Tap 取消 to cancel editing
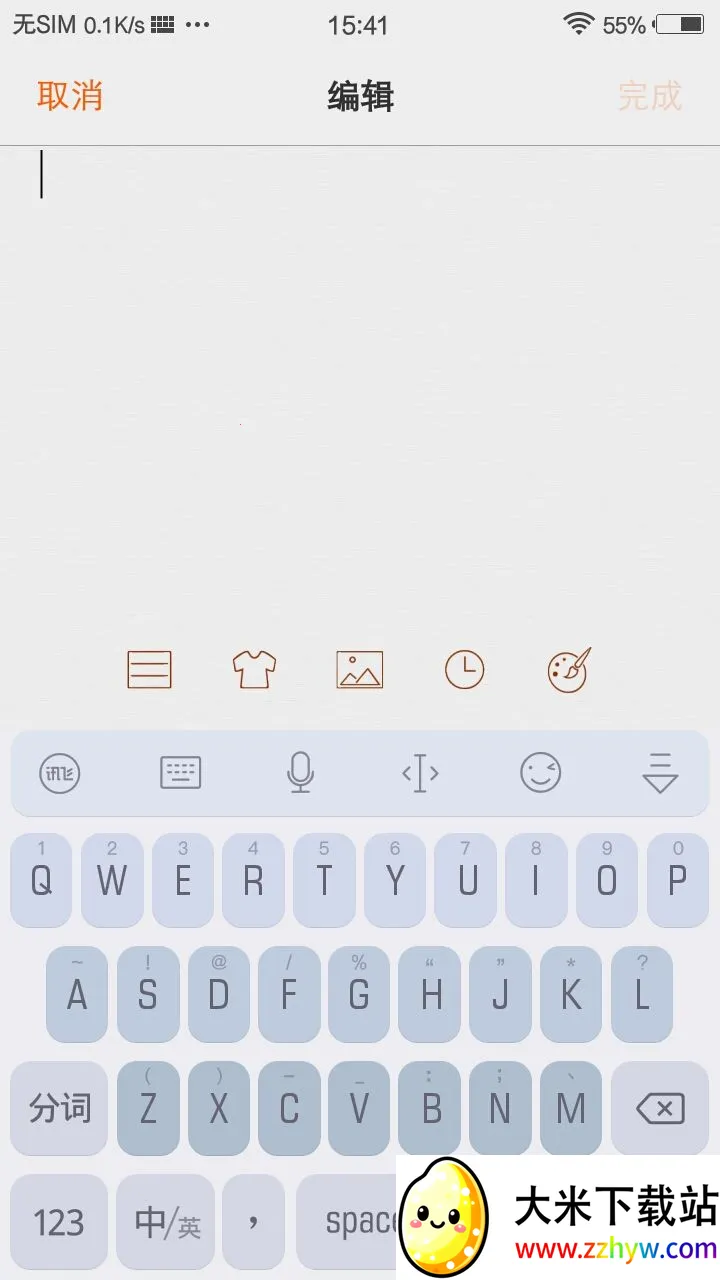This screenshot has height=1280, width=720. pyautogui.click(x=69, y=96)
